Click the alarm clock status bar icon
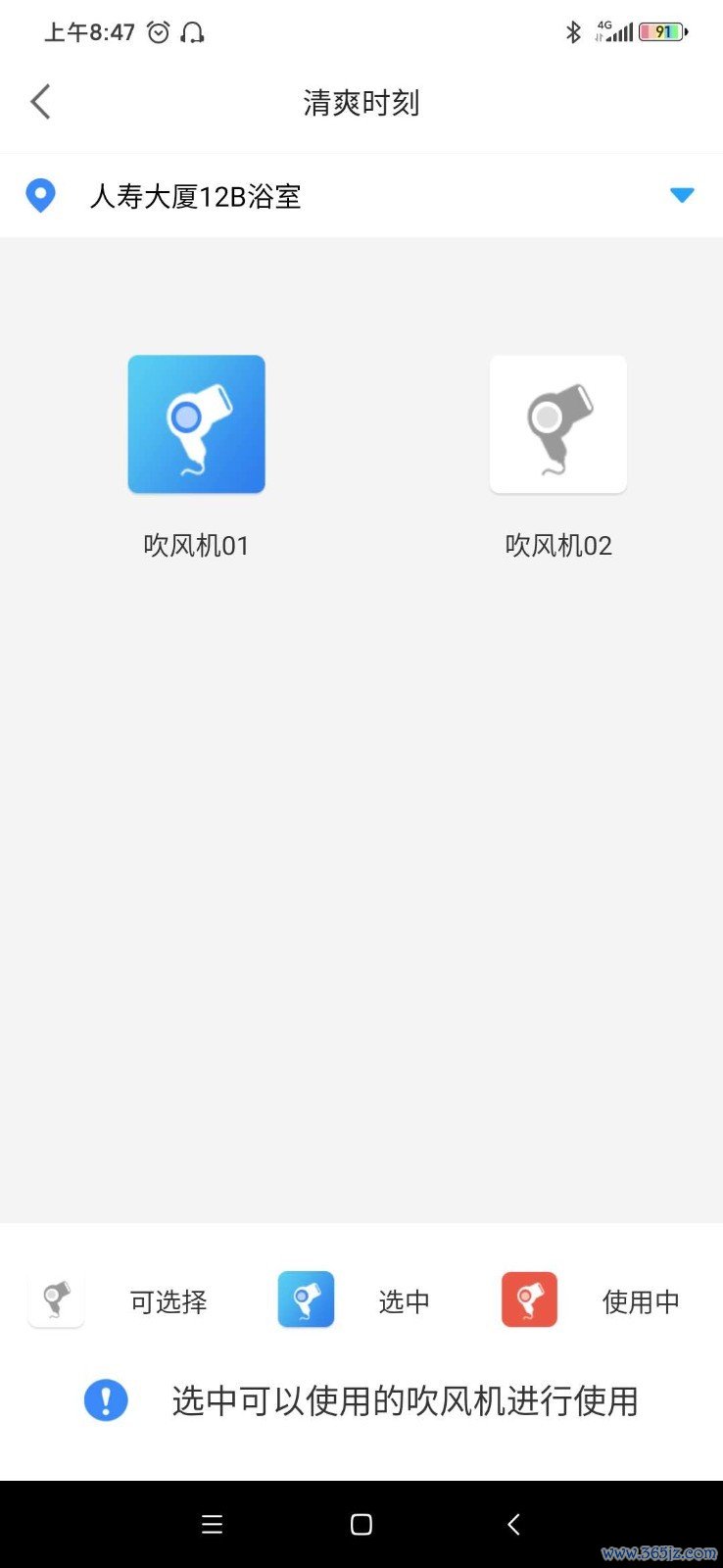Viewport: 723px width, 1568px height. click(x=158, y=31)
